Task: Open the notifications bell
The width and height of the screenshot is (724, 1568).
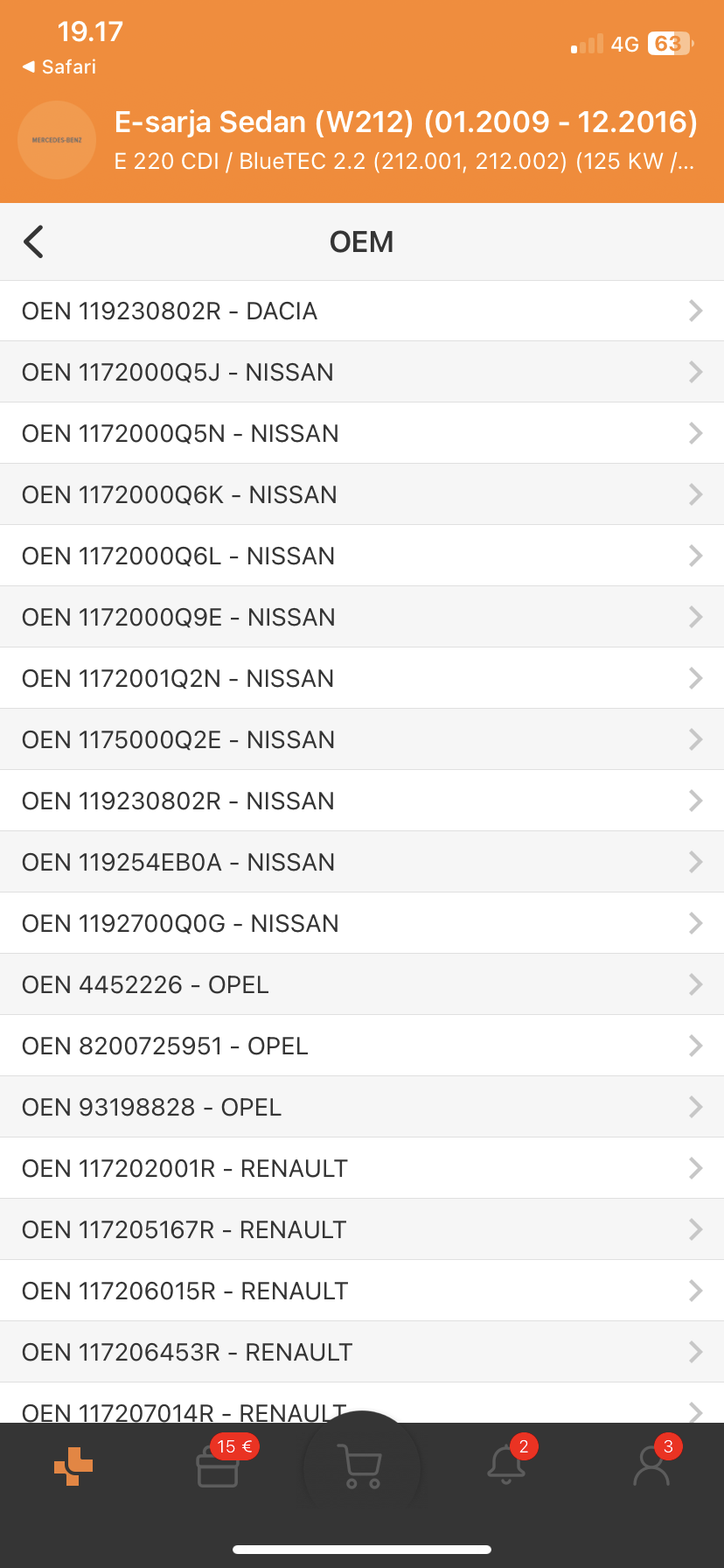Action: point(507,1465)
